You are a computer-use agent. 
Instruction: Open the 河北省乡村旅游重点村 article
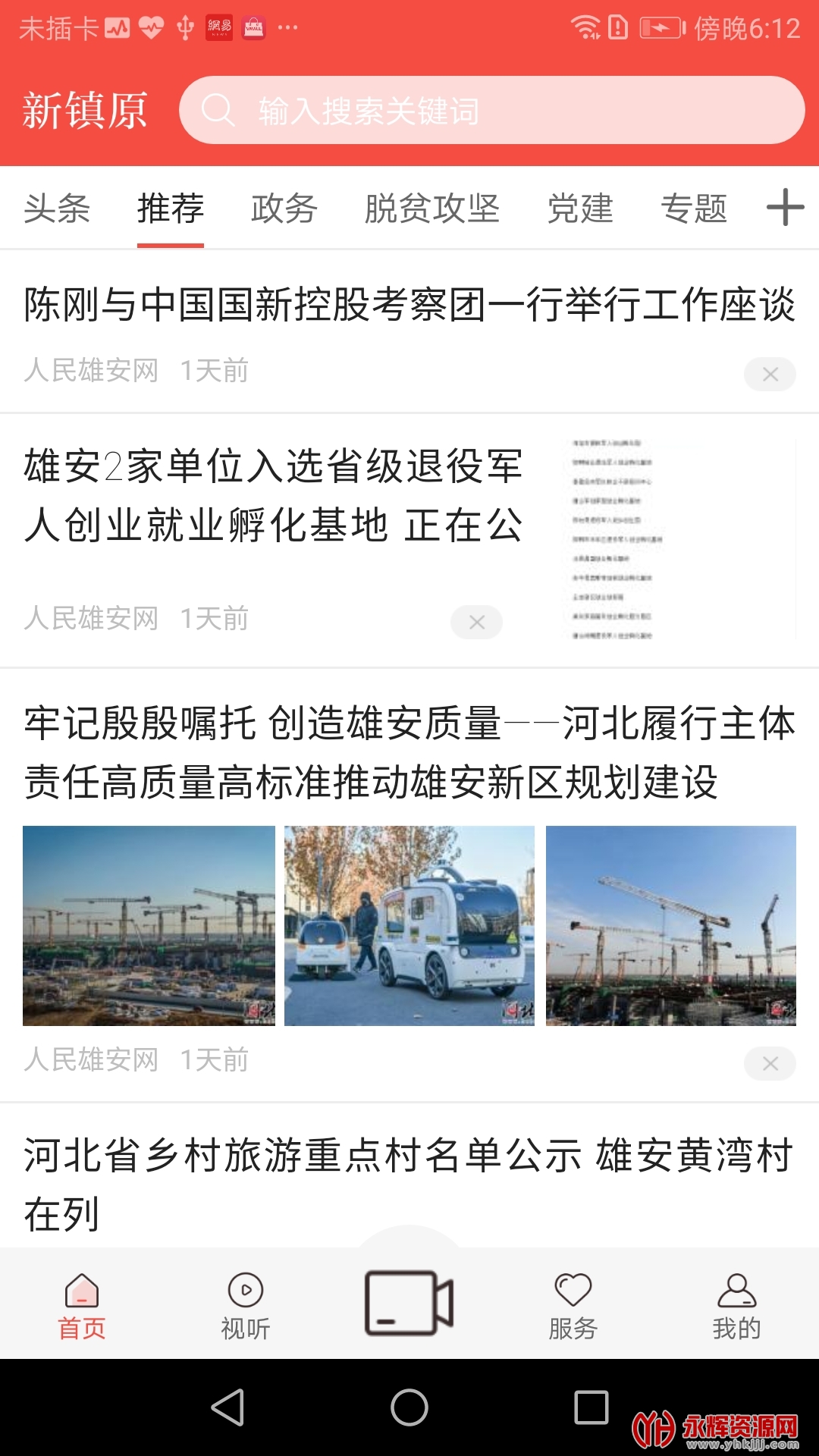coord(409,1185)
